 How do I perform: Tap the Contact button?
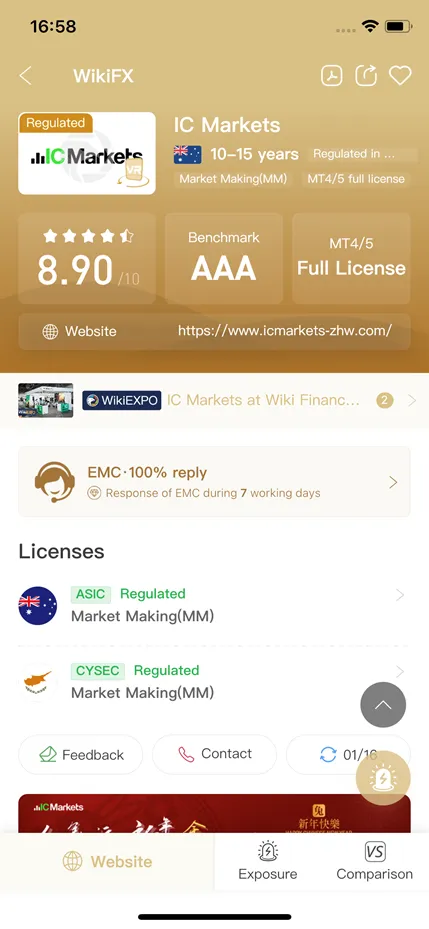[x=214, y=754]
